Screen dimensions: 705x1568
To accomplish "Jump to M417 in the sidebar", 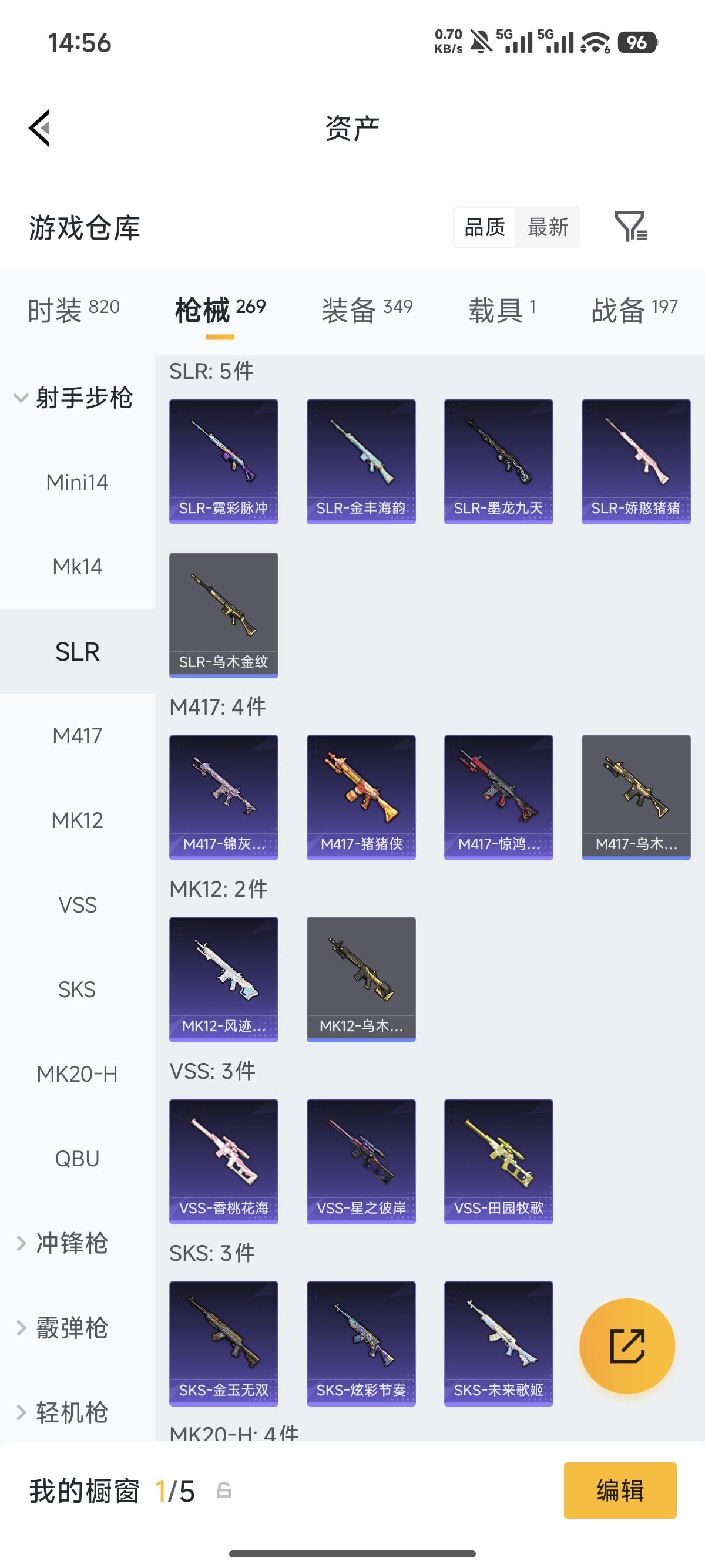I will tap(78, 736).
